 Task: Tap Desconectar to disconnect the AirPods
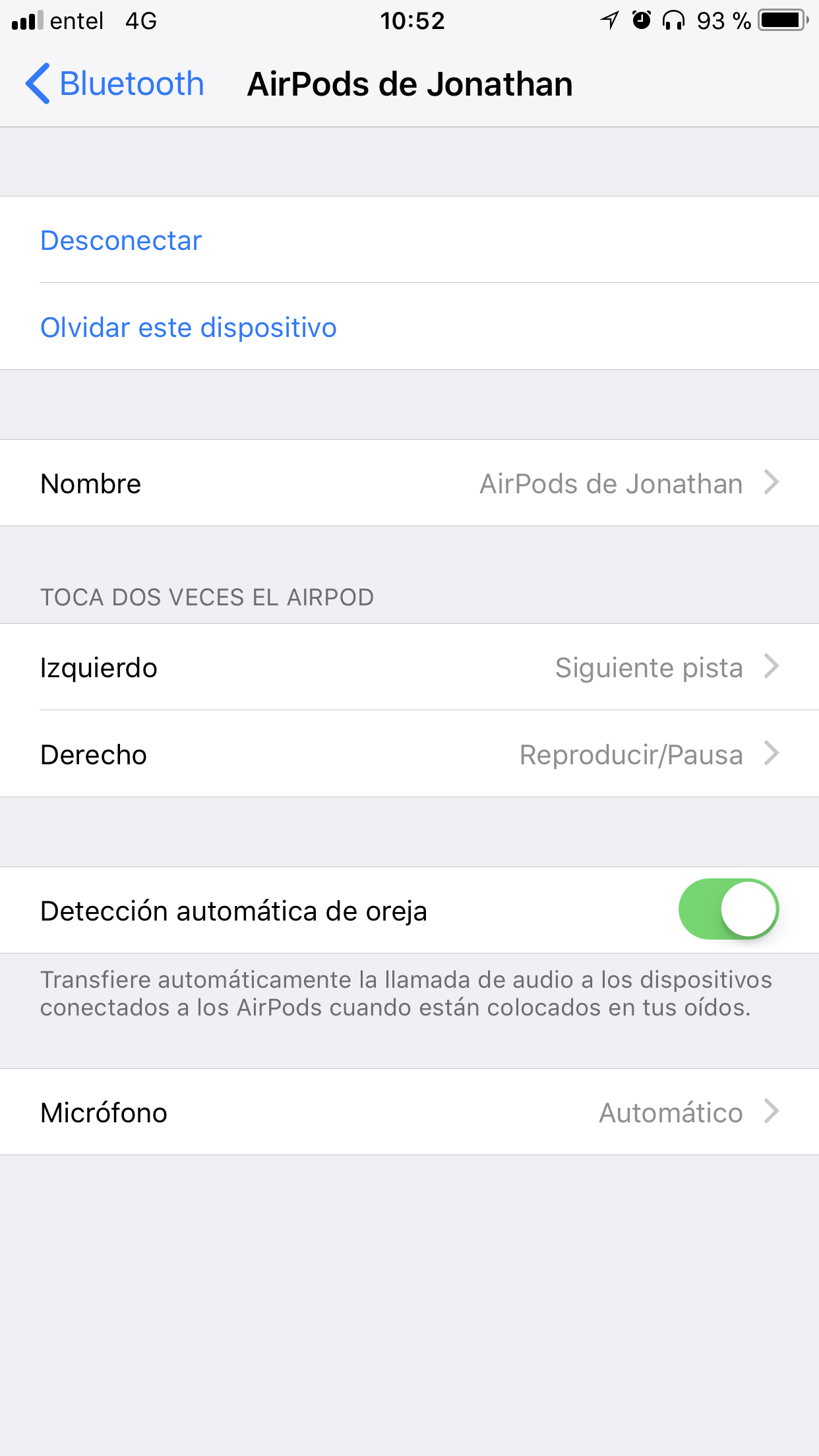pos(121,241)
